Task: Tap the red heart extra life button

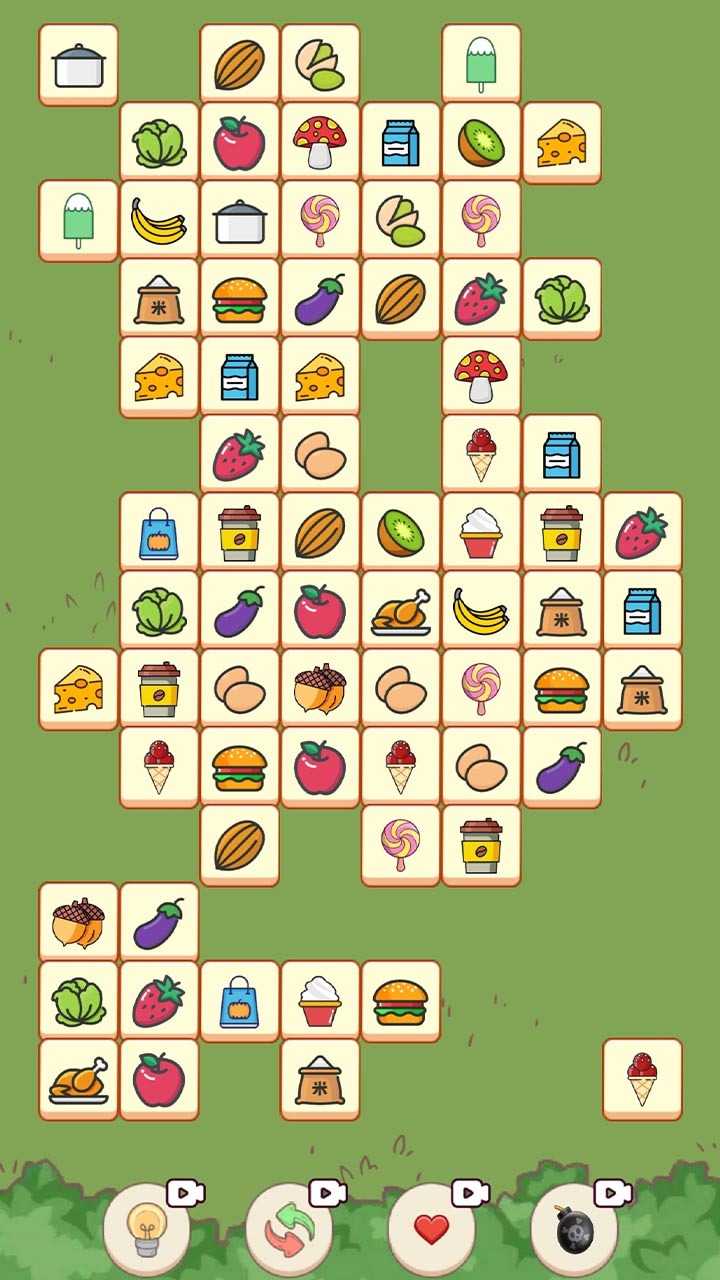Action: [432, 1229]
